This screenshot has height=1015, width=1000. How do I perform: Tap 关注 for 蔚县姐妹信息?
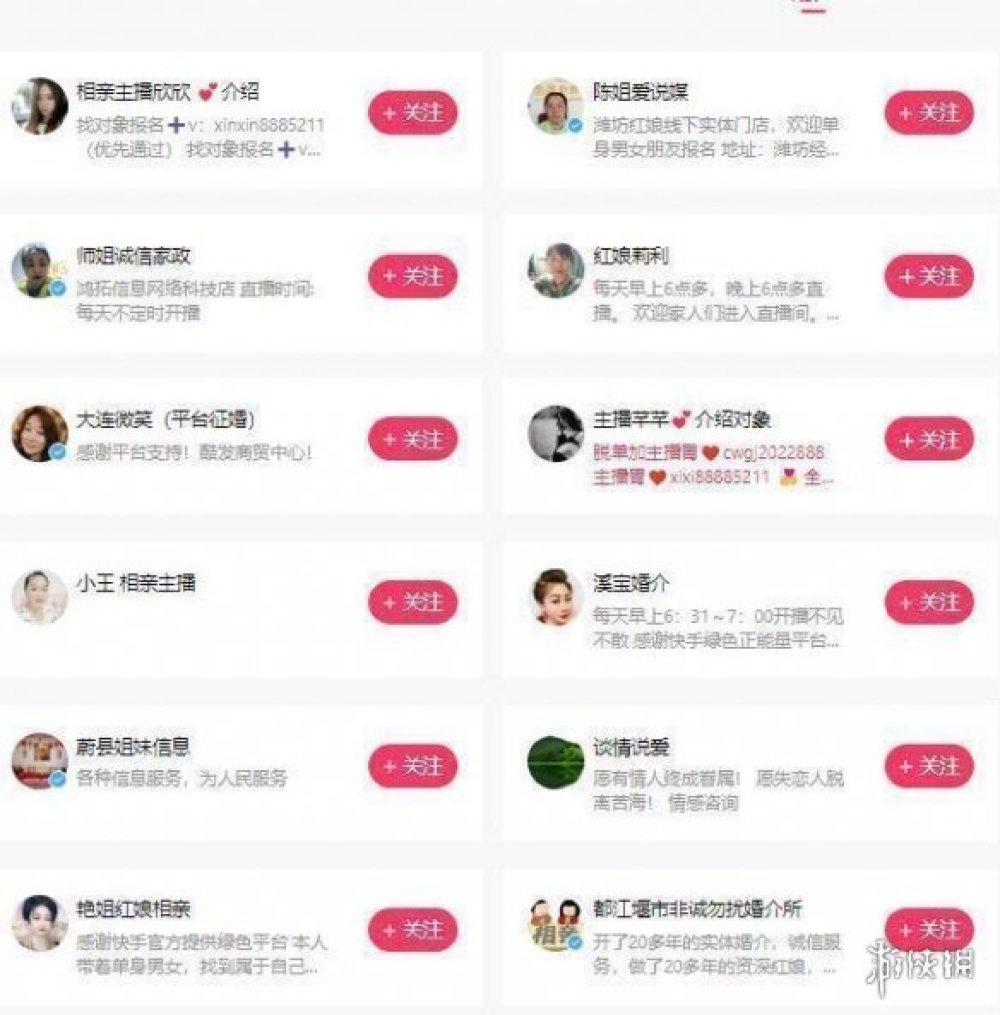point(412,766)
